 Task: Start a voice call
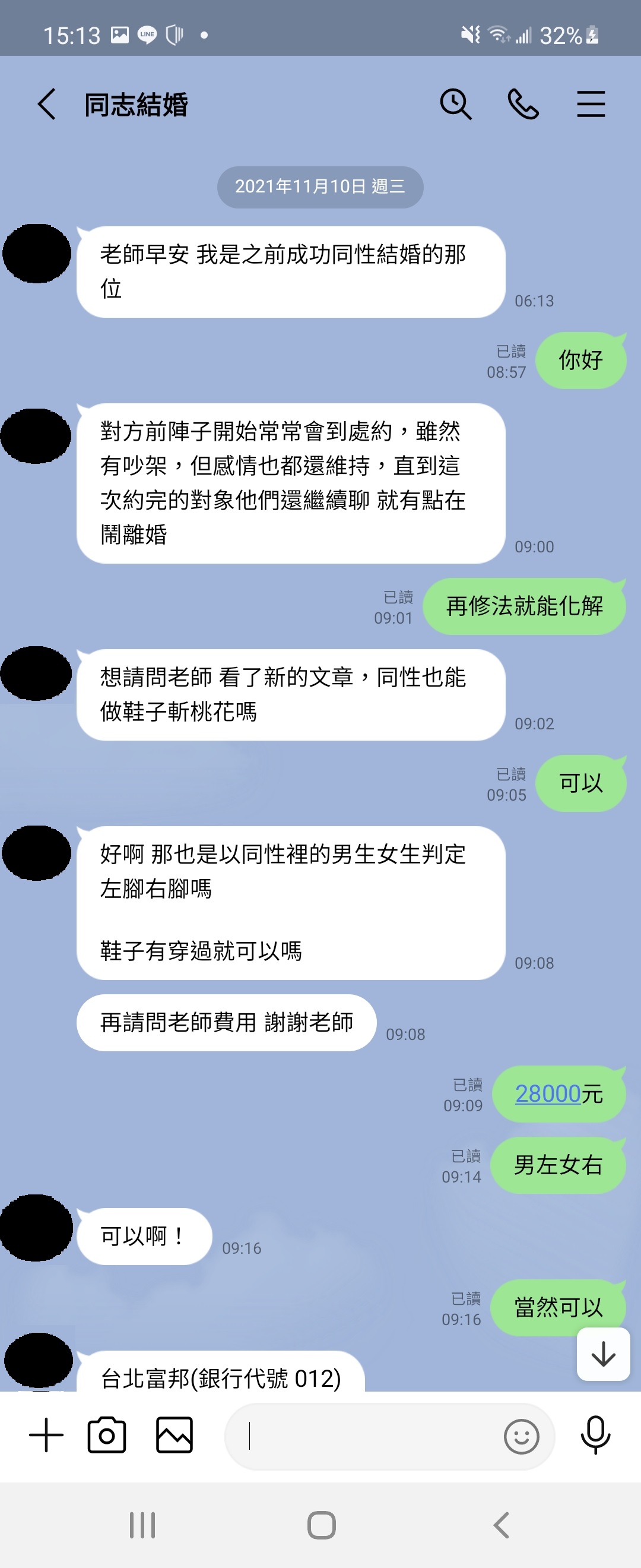[x=523, y=104]
